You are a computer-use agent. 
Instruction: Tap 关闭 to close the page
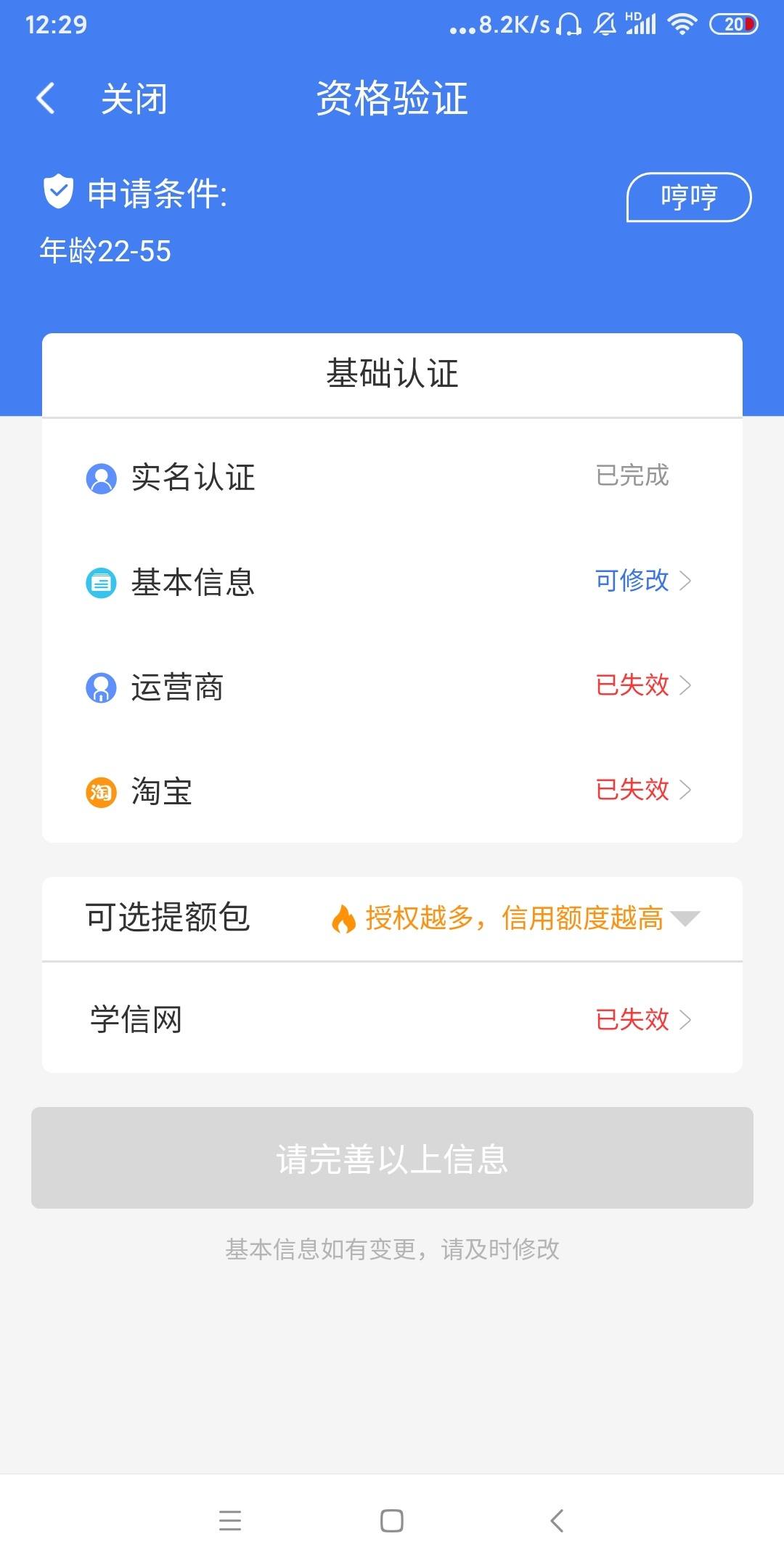pyautogui.click(x=134, y=99)
